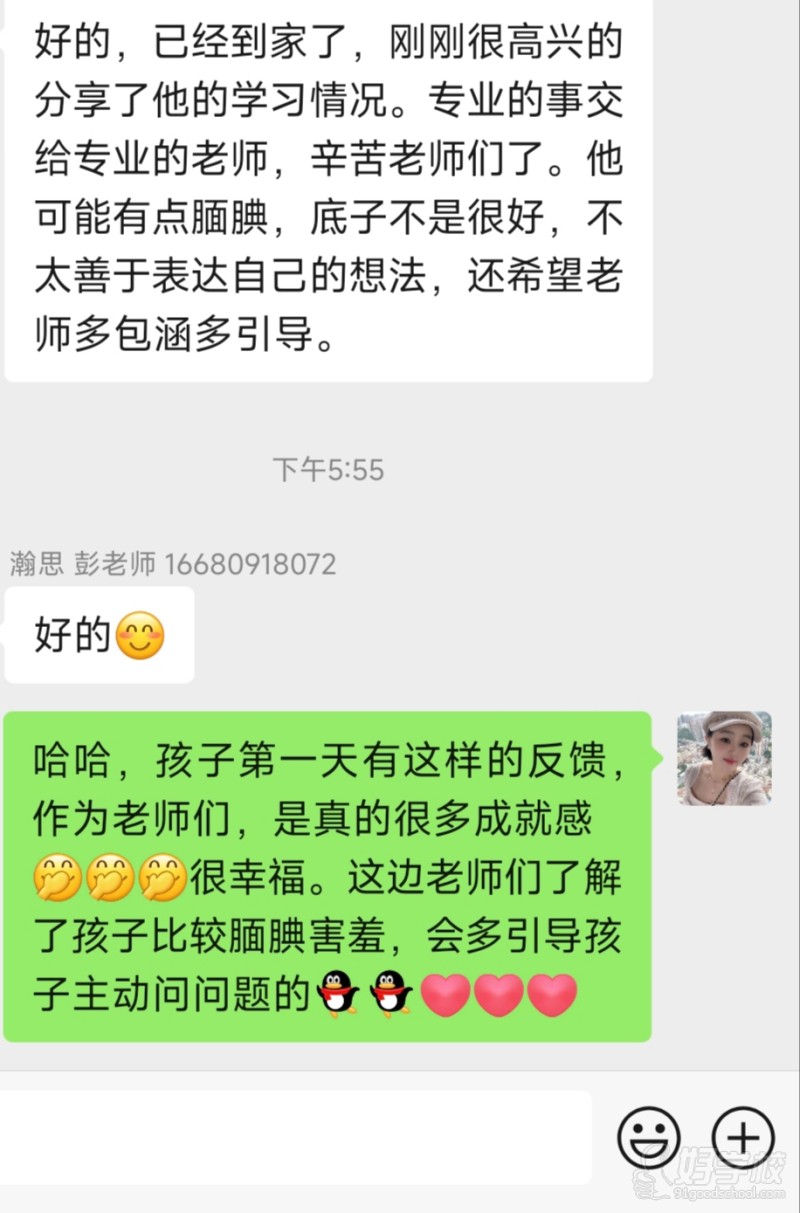
Task: Open the emoji picker smiley icon
Action: [647, 1138]
